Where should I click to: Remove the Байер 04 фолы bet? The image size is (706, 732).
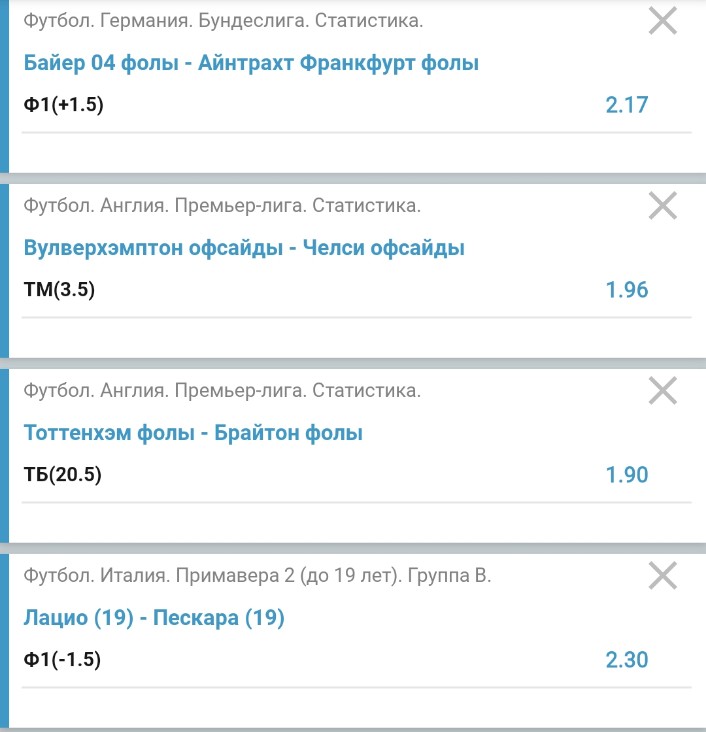click(x=663, y=21)
